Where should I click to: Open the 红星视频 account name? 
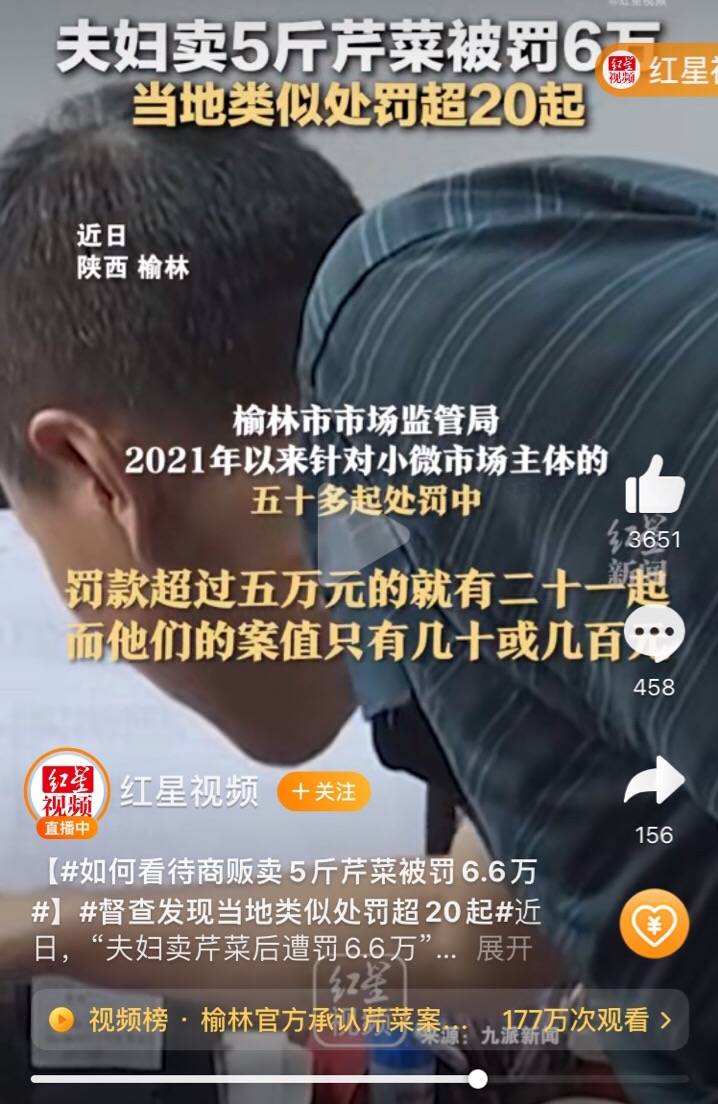coord(189,792)
